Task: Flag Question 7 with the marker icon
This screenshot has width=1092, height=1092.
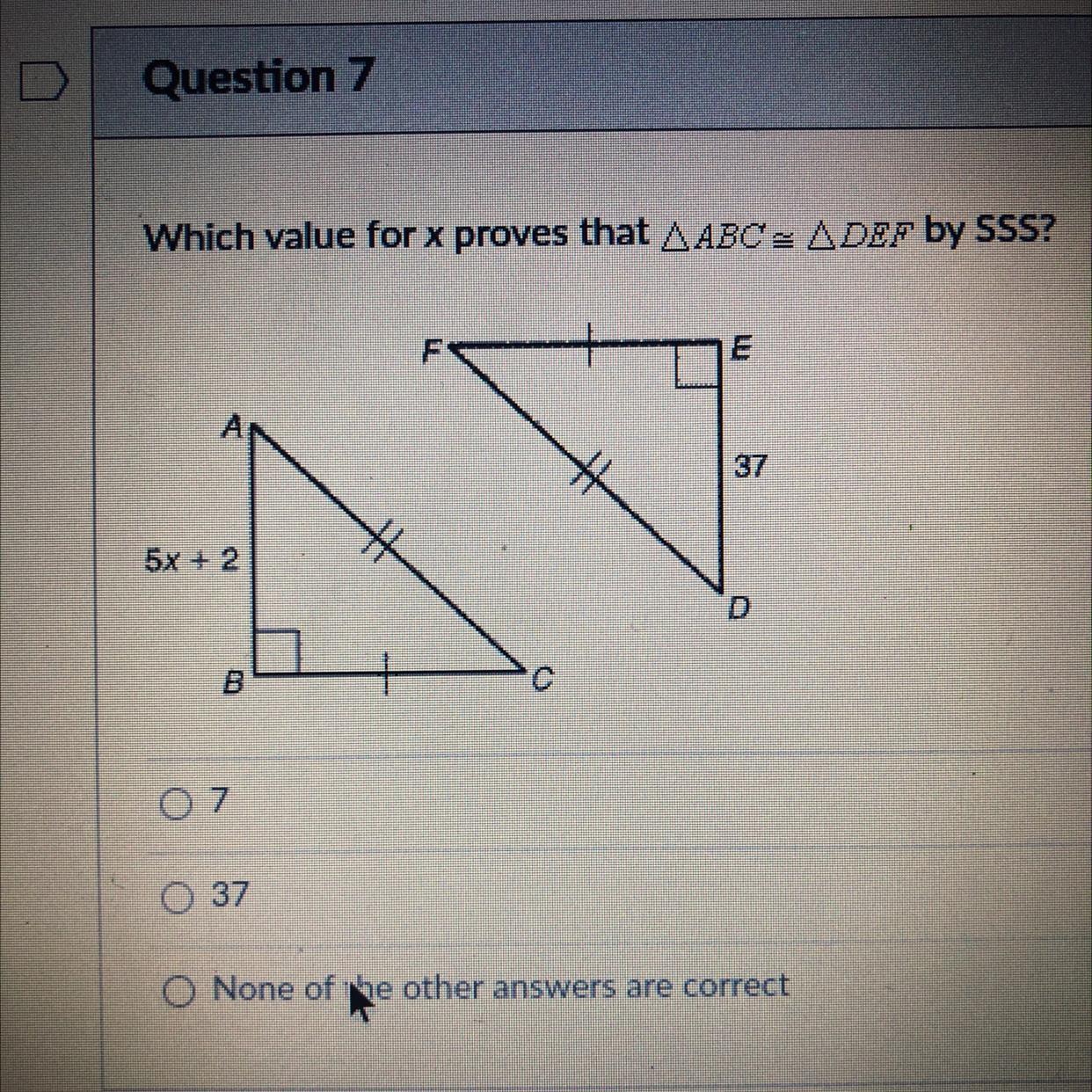Action: [x=45, y=82]
